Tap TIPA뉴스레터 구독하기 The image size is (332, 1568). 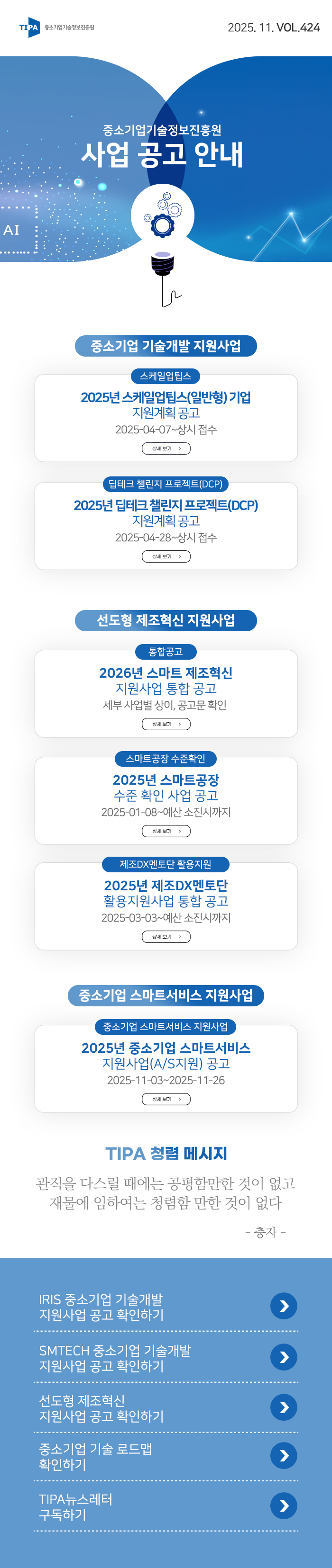pos(283,1505)
